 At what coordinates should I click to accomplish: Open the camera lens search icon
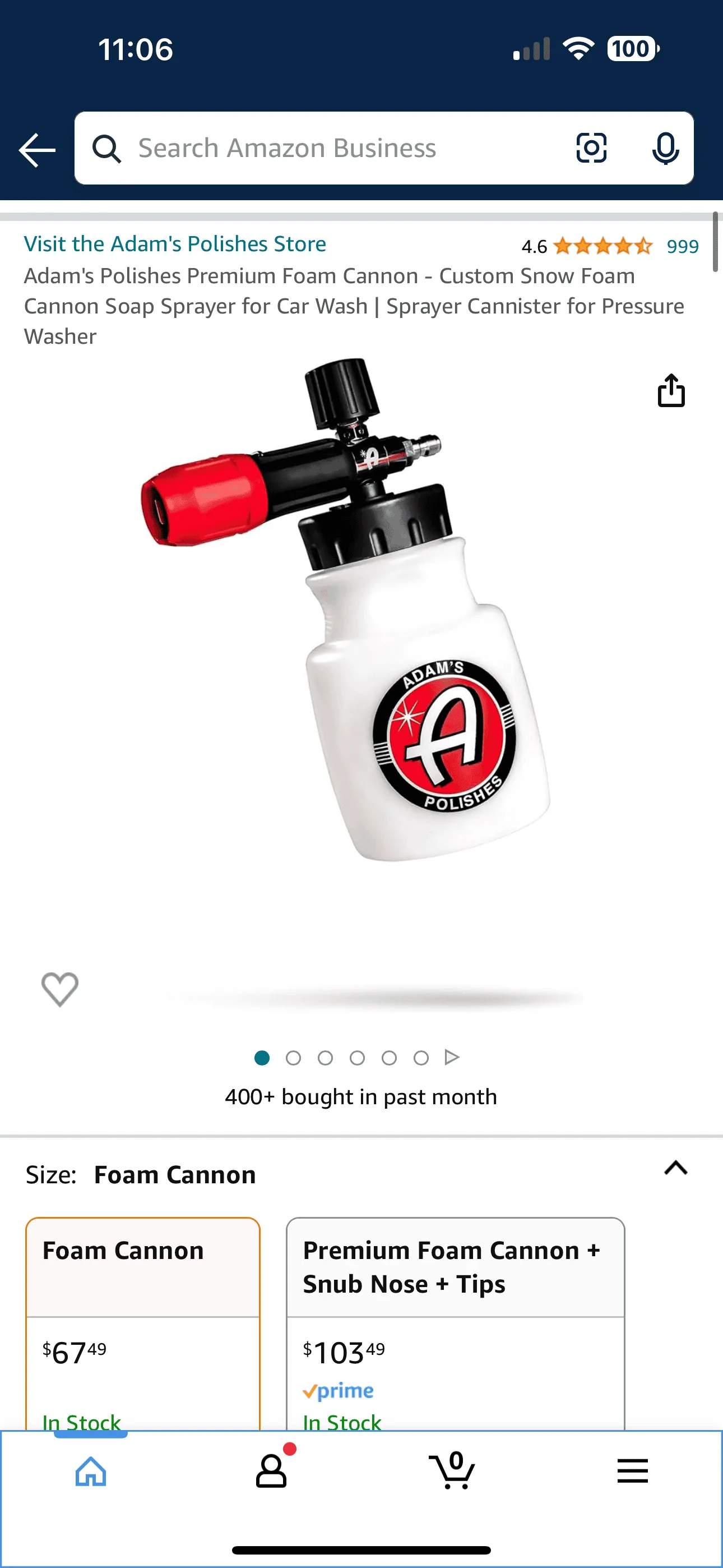point(591,148)
